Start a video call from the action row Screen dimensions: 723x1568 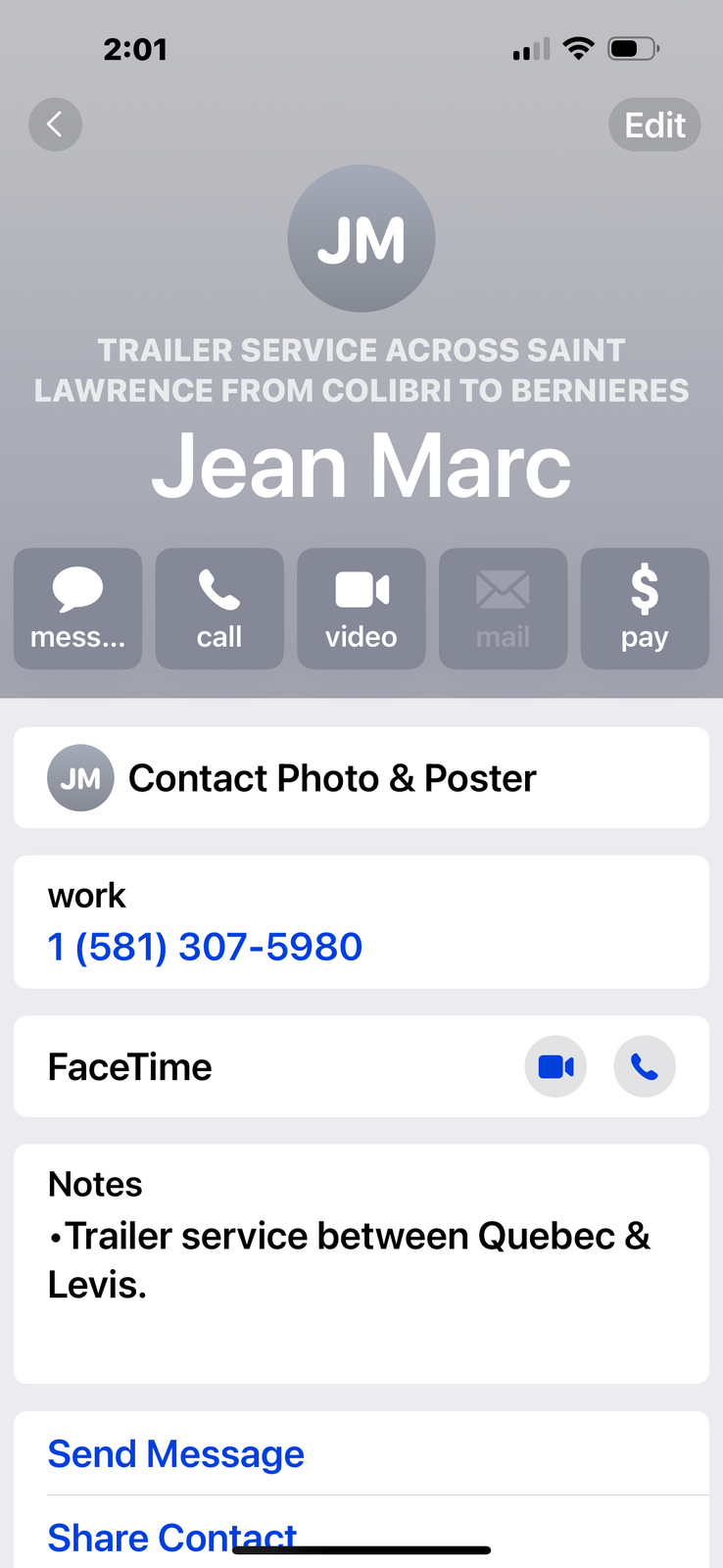tap(361, 609)
